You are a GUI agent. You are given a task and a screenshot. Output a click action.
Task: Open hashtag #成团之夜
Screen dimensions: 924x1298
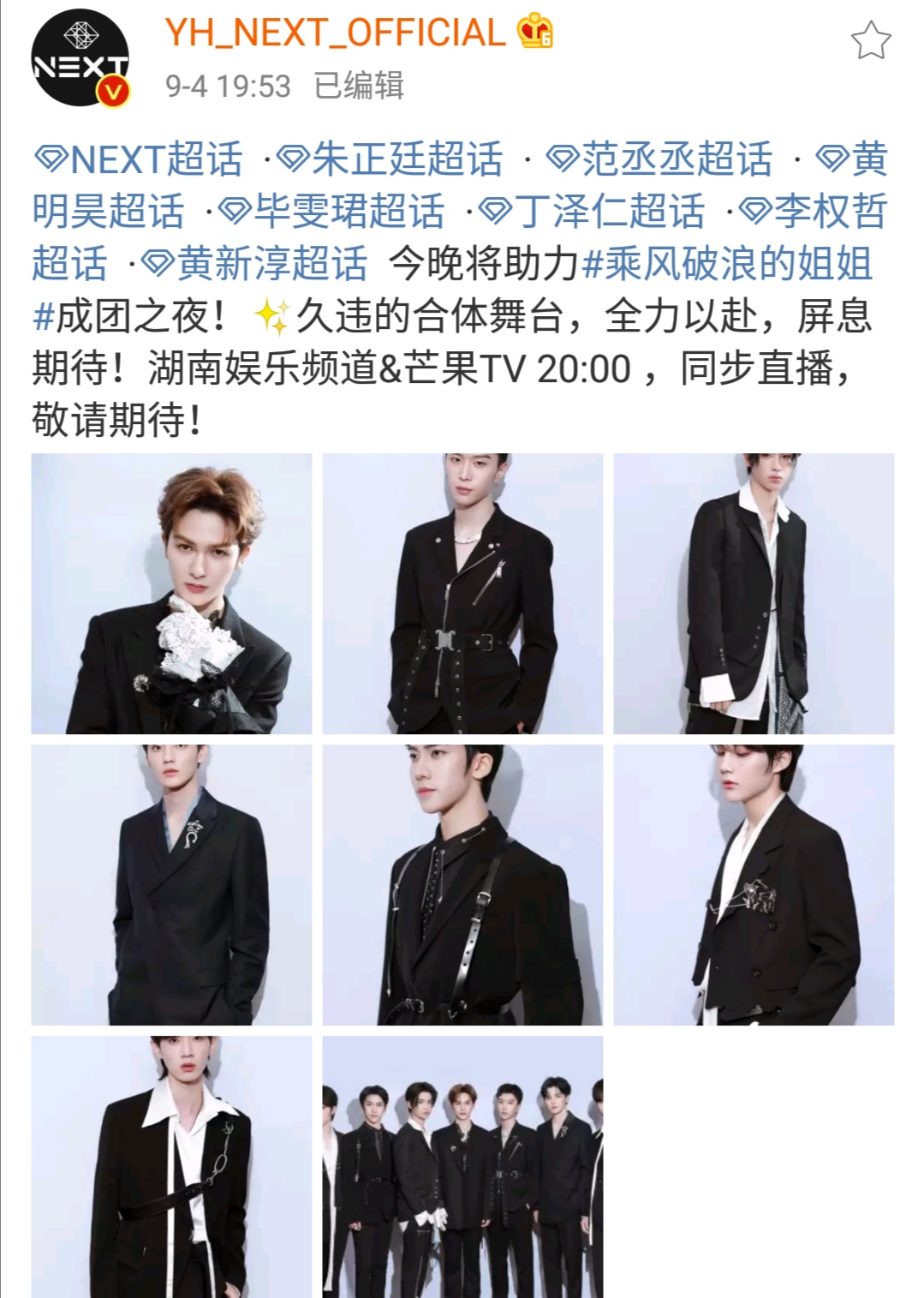(x=128, y=316)
